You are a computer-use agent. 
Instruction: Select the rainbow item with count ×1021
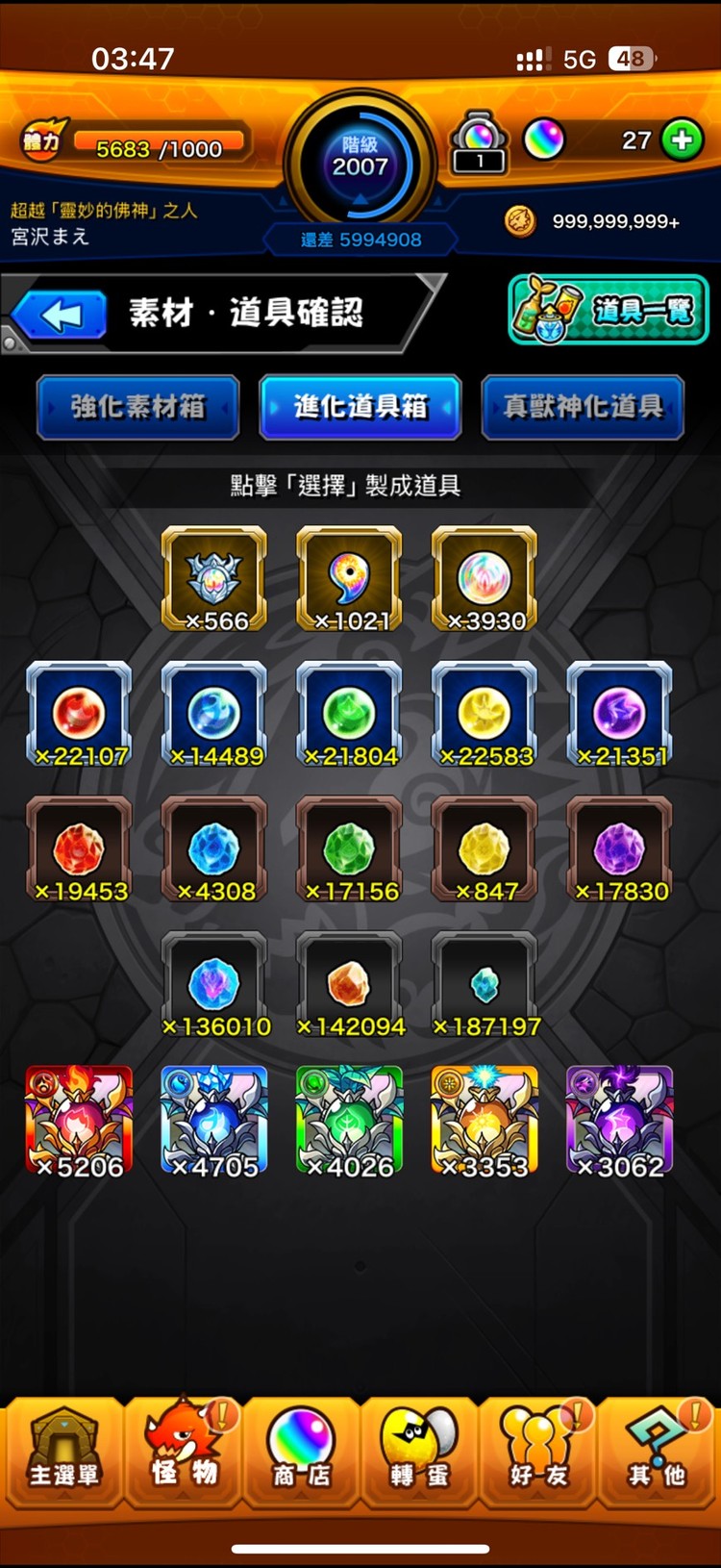tap(350, 578)
